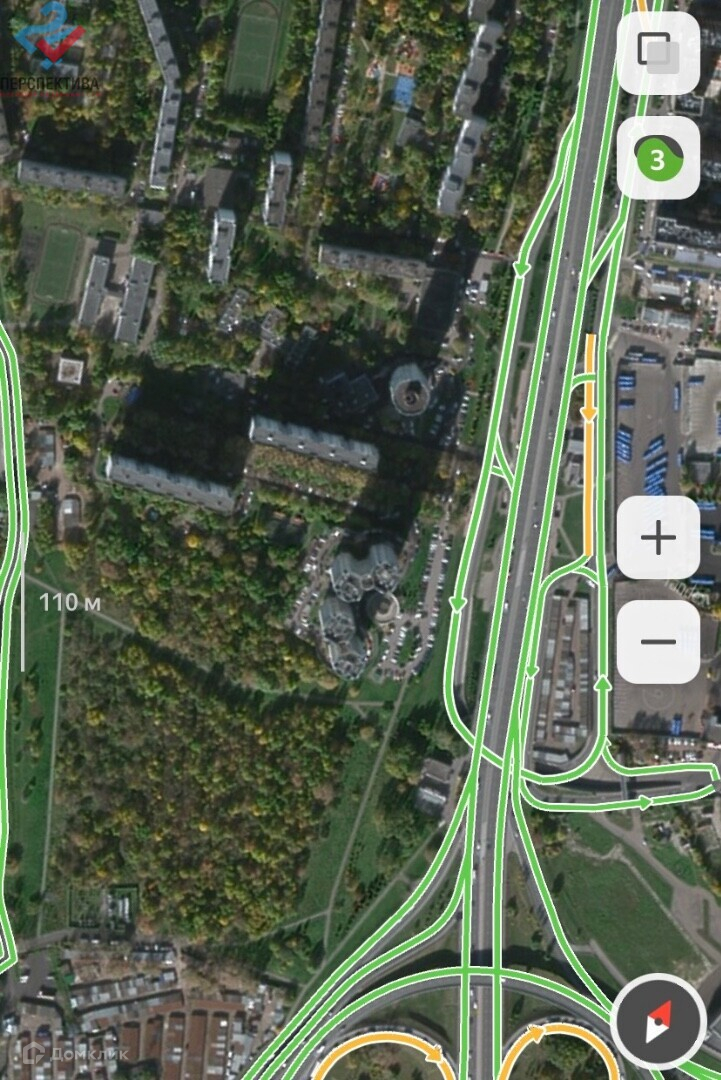Image resolution: width=721 pixels, height=1080 pixels.
Task: Zoom out with the minus button
Action: click(658, 641)
